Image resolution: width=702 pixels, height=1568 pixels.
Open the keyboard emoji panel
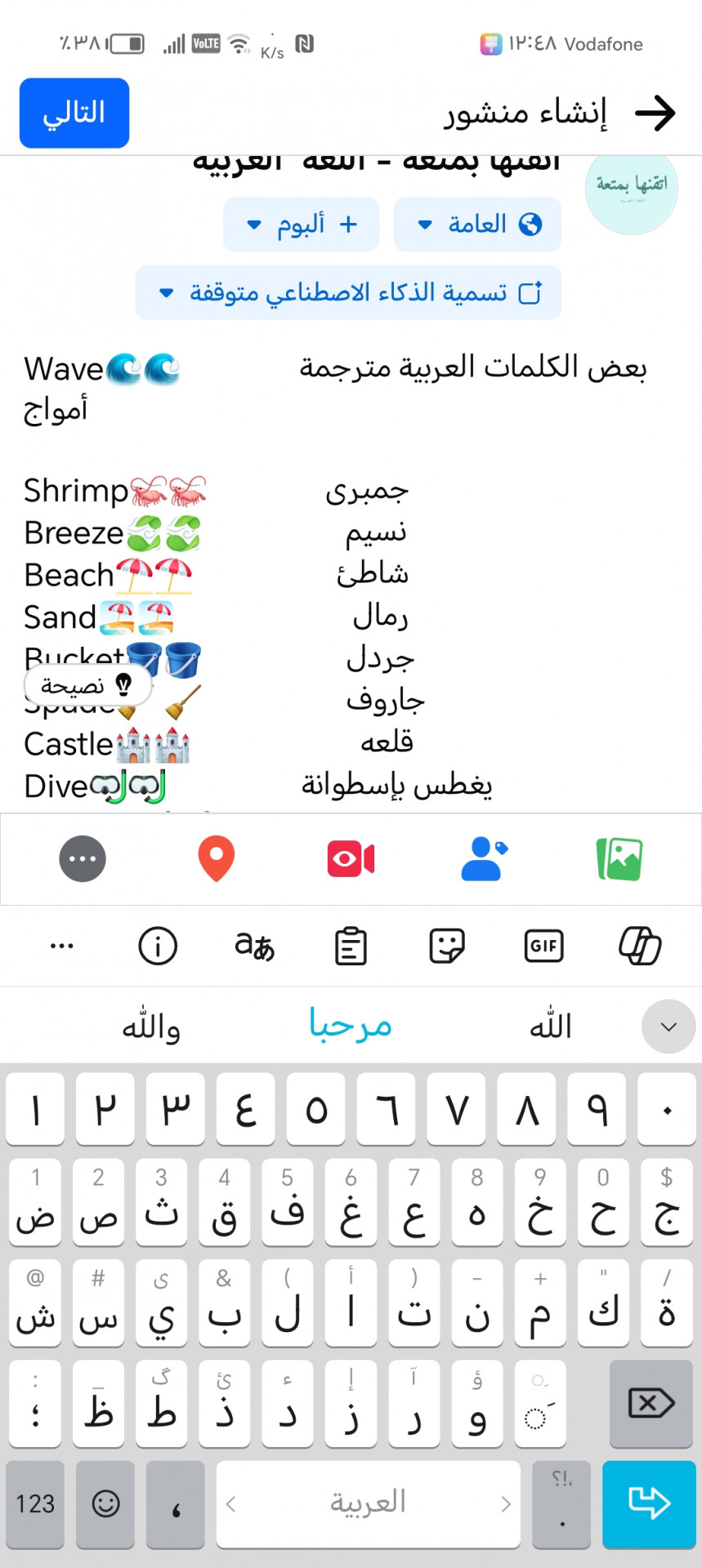tap(105, 1503)
